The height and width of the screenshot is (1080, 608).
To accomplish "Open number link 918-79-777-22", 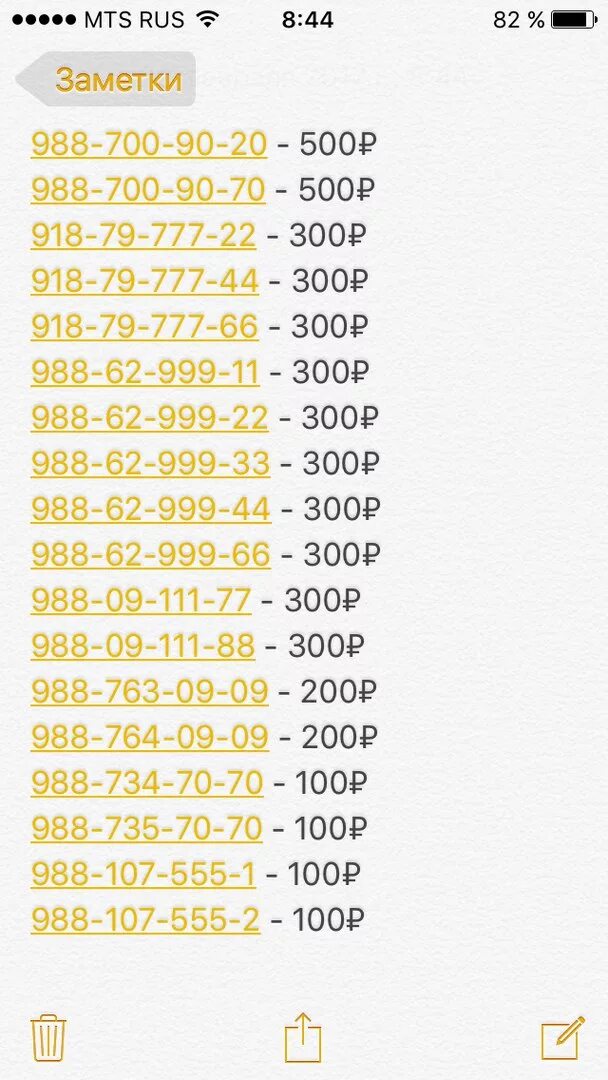I will pyautogui.click(x=144, y=236).
